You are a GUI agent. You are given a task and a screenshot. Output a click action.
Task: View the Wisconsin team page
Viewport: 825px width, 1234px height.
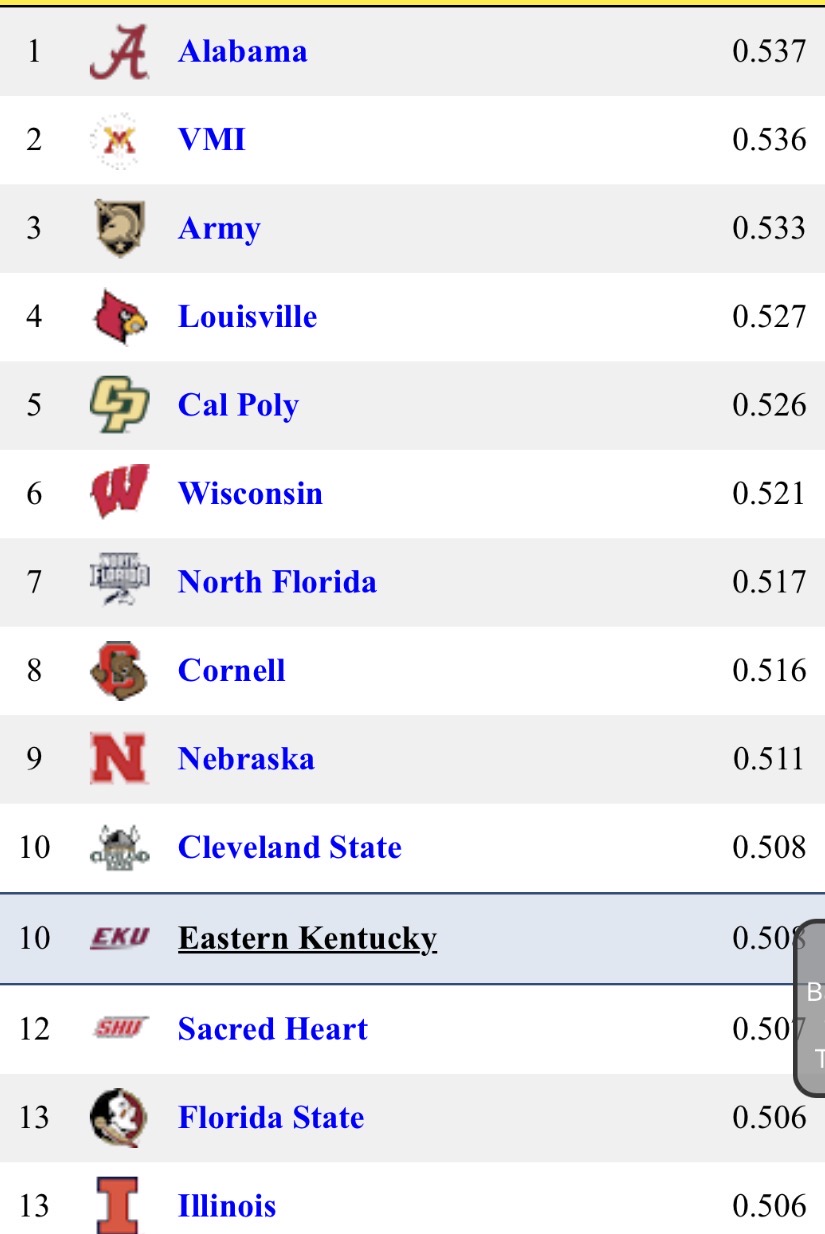[x=250, y=494]
